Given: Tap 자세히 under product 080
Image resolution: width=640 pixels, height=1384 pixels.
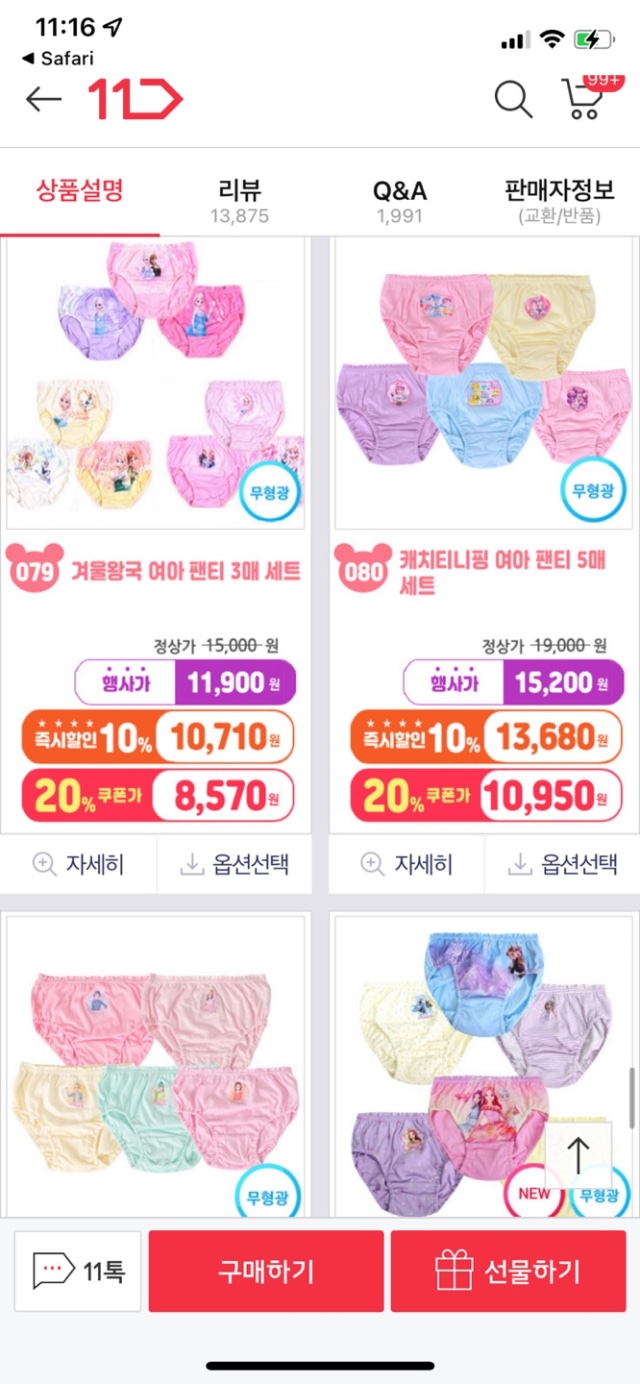Looking at the screenshot, I should (x=407, y=865).
